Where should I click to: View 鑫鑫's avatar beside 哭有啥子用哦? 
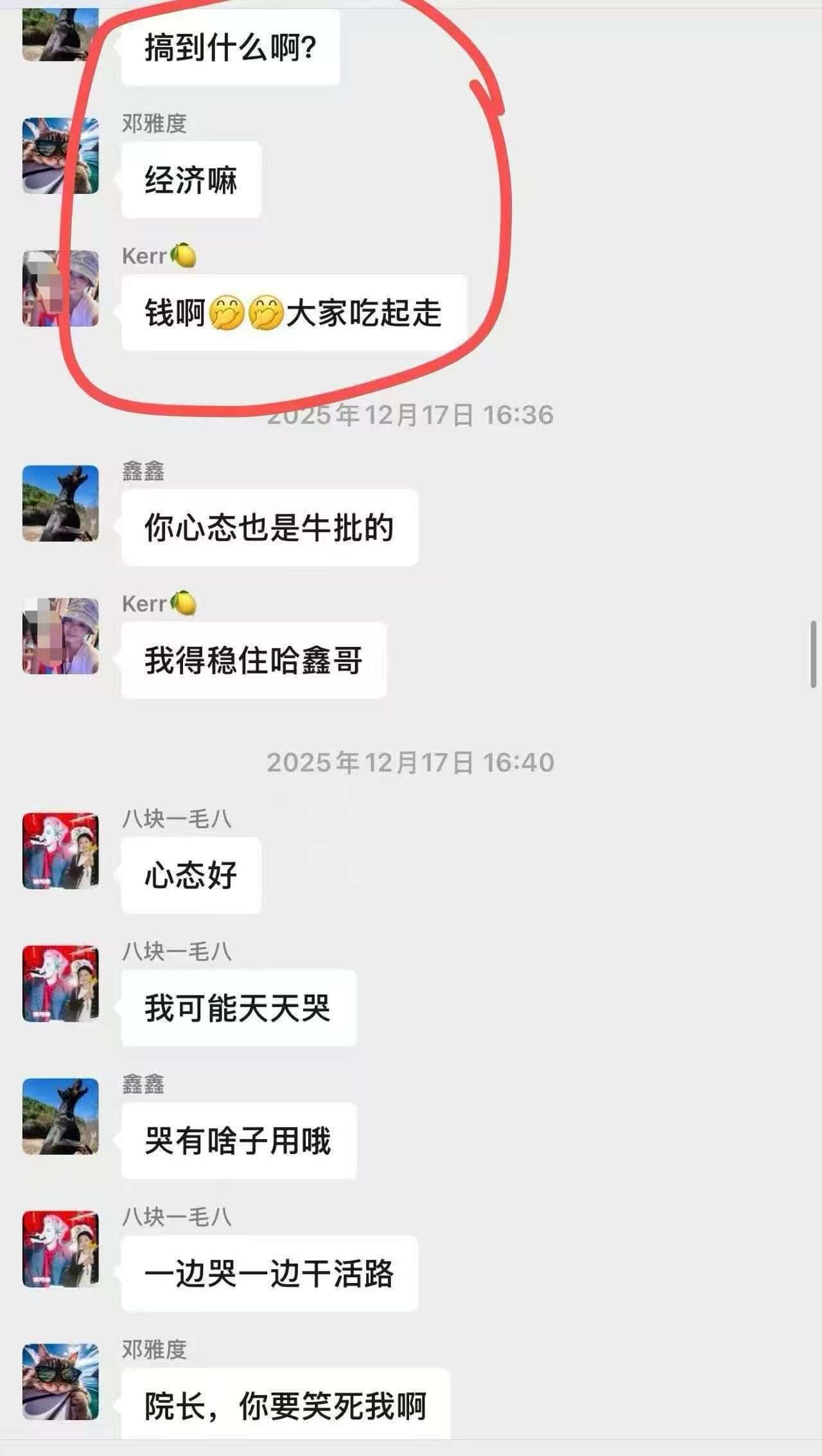pyautogui.click(x=61, y=1117)
